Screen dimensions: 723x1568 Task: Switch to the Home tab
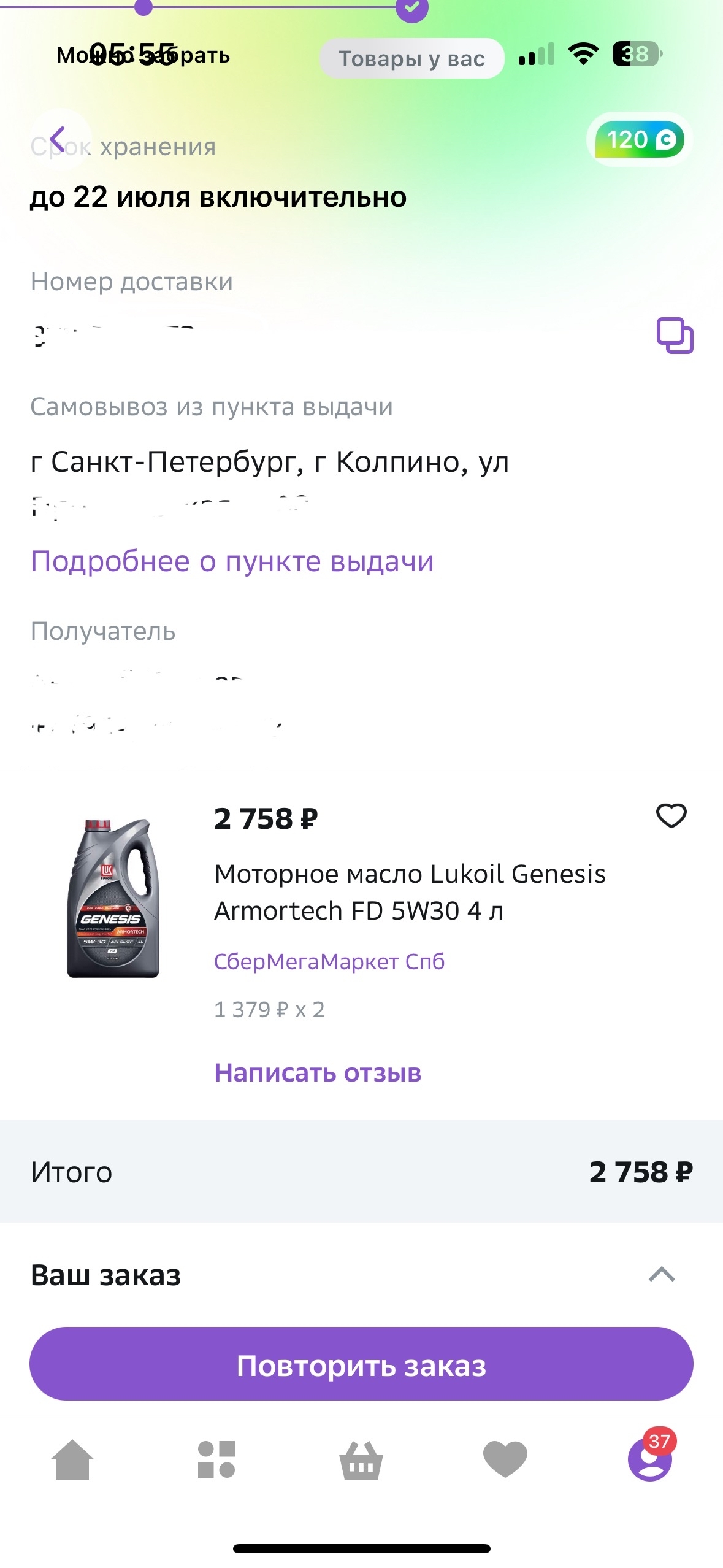(x=72, y=1459)
